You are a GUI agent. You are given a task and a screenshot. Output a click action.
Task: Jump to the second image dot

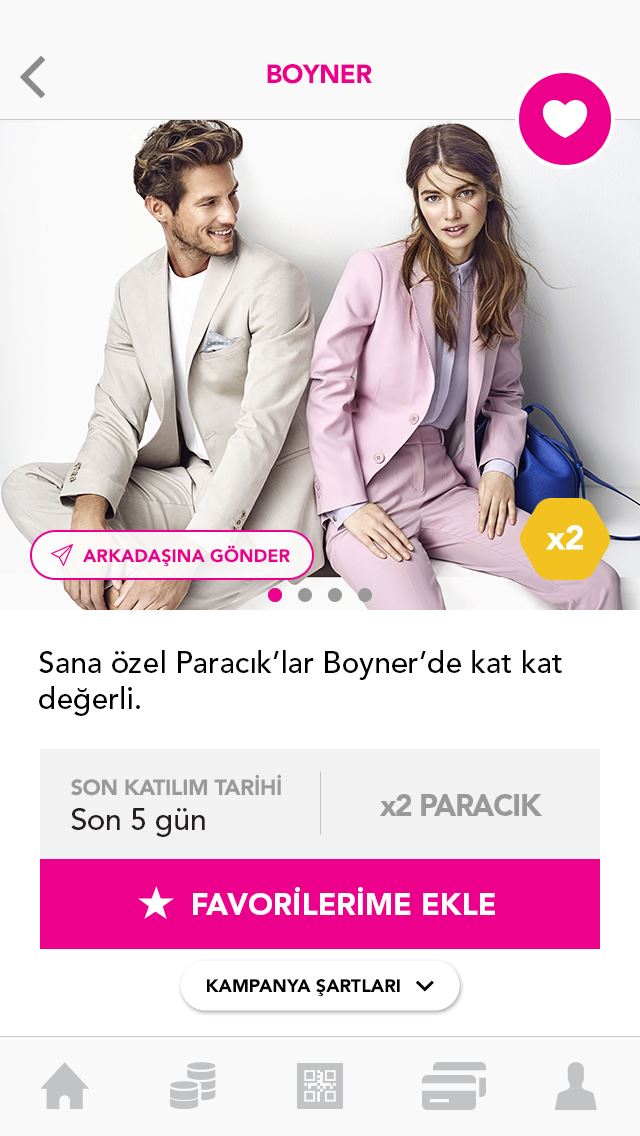click(305, 595)
